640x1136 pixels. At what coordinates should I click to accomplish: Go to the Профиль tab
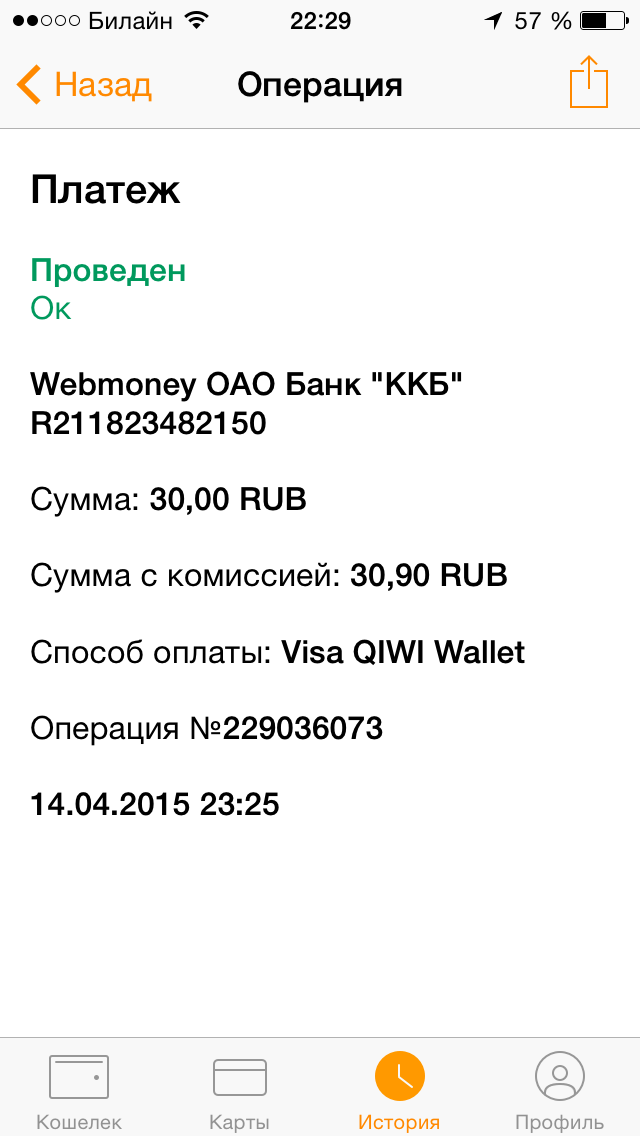click(559, 1090)
